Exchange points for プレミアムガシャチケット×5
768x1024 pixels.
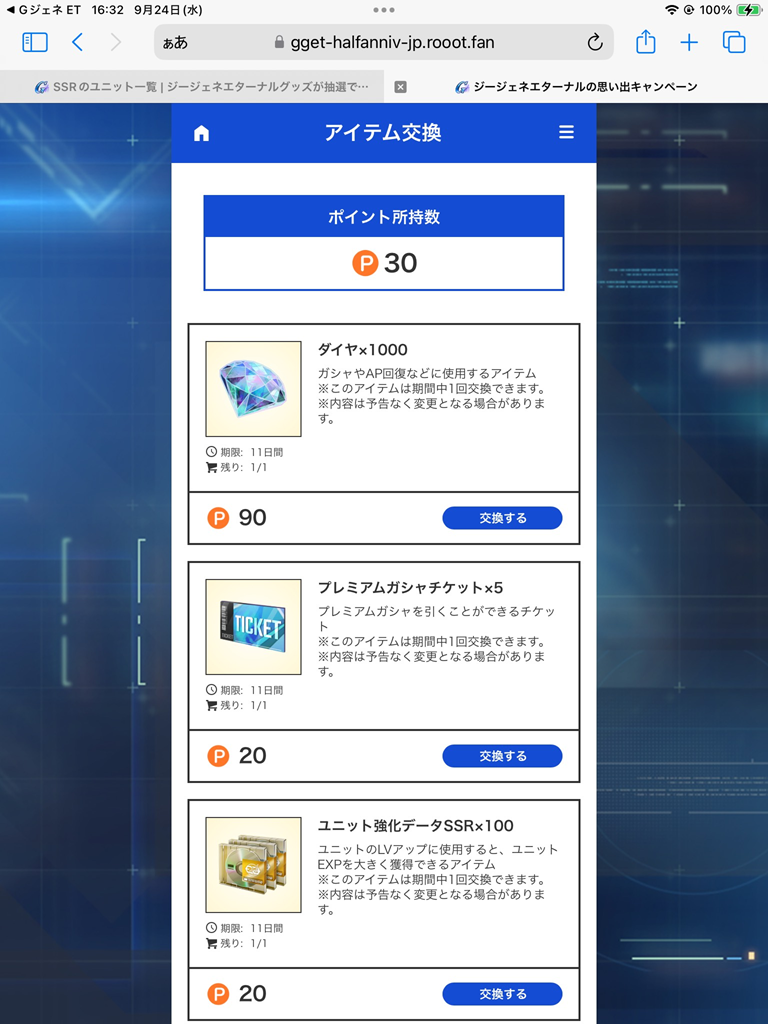502,756
